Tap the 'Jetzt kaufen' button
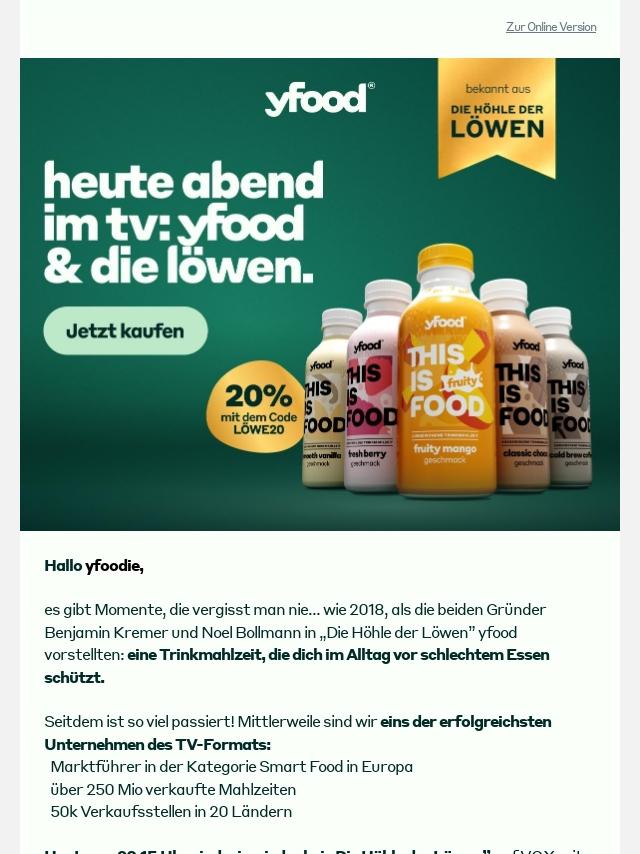640x854 pixels. 125,331
